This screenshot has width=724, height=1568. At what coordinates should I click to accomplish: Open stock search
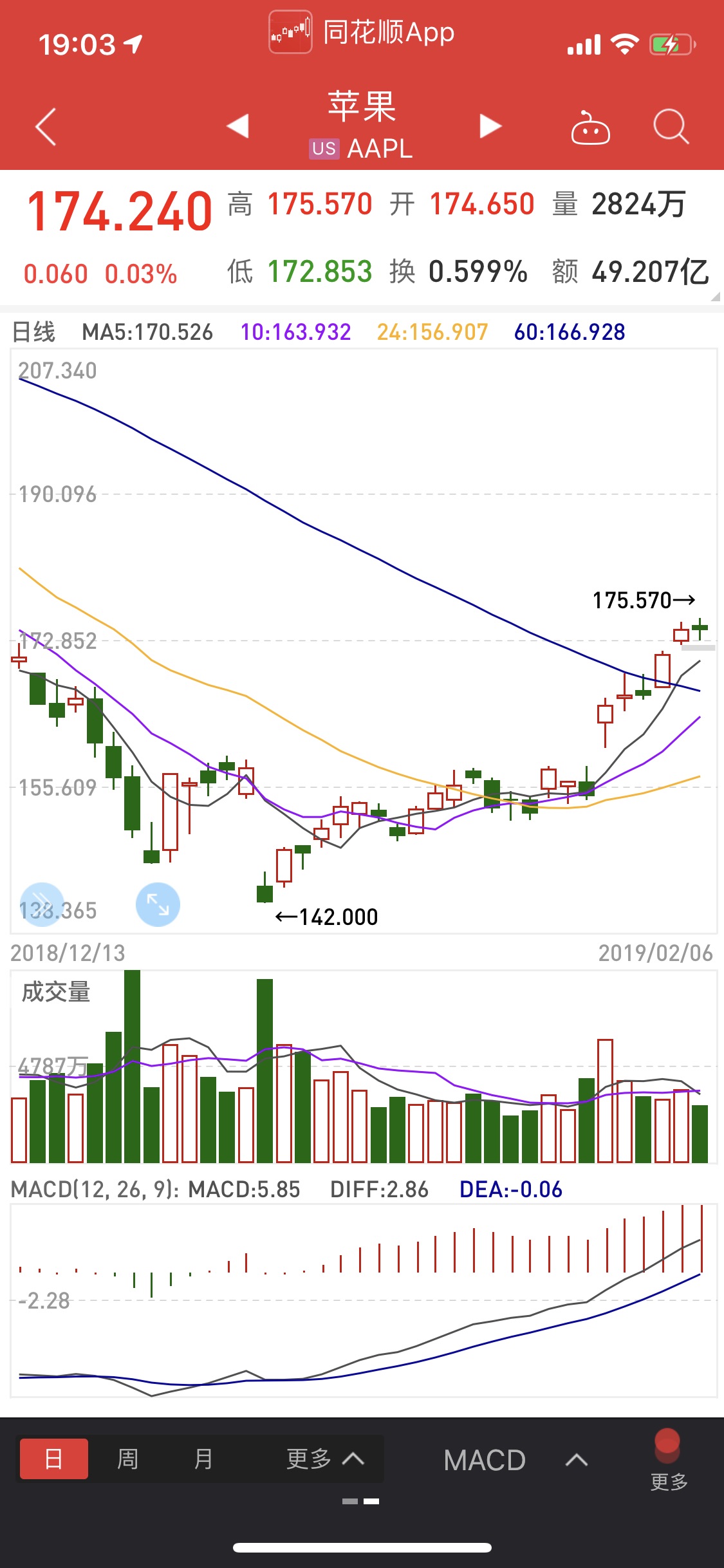[x=671, y=126]
